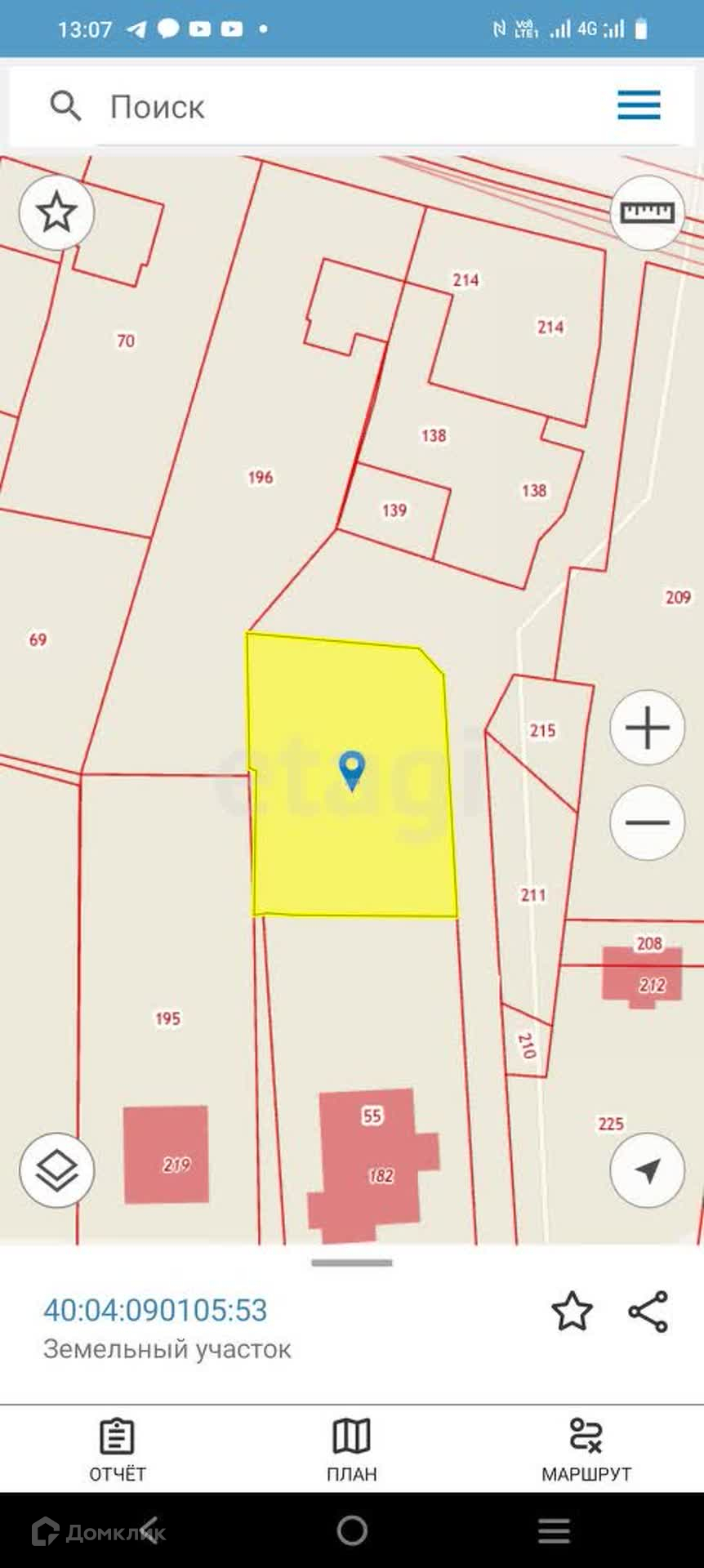Open the hamburger menu

pos(639,106)
